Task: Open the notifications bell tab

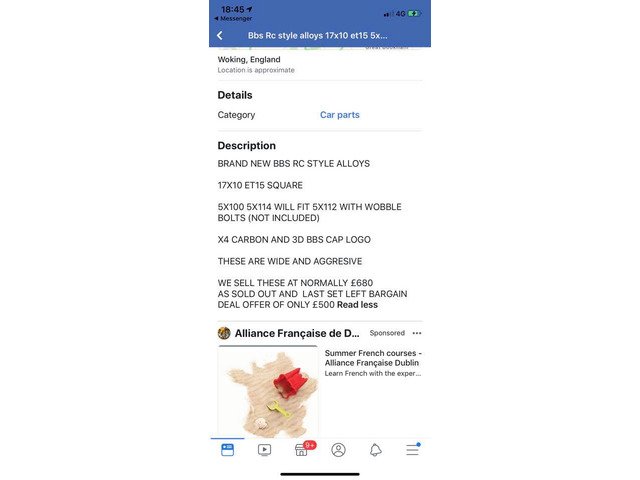Action: click(x=375, y=450)
